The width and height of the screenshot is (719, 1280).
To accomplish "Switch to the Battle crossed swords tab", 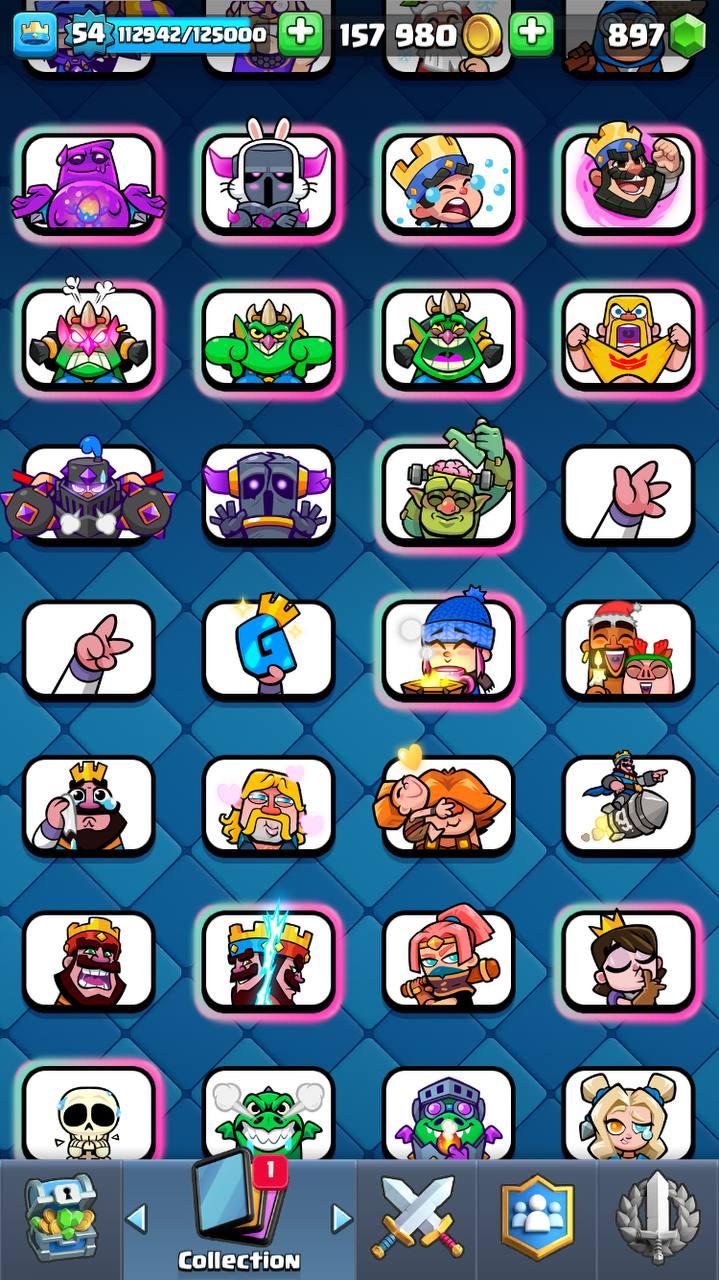I will [x=417, y=1217].
